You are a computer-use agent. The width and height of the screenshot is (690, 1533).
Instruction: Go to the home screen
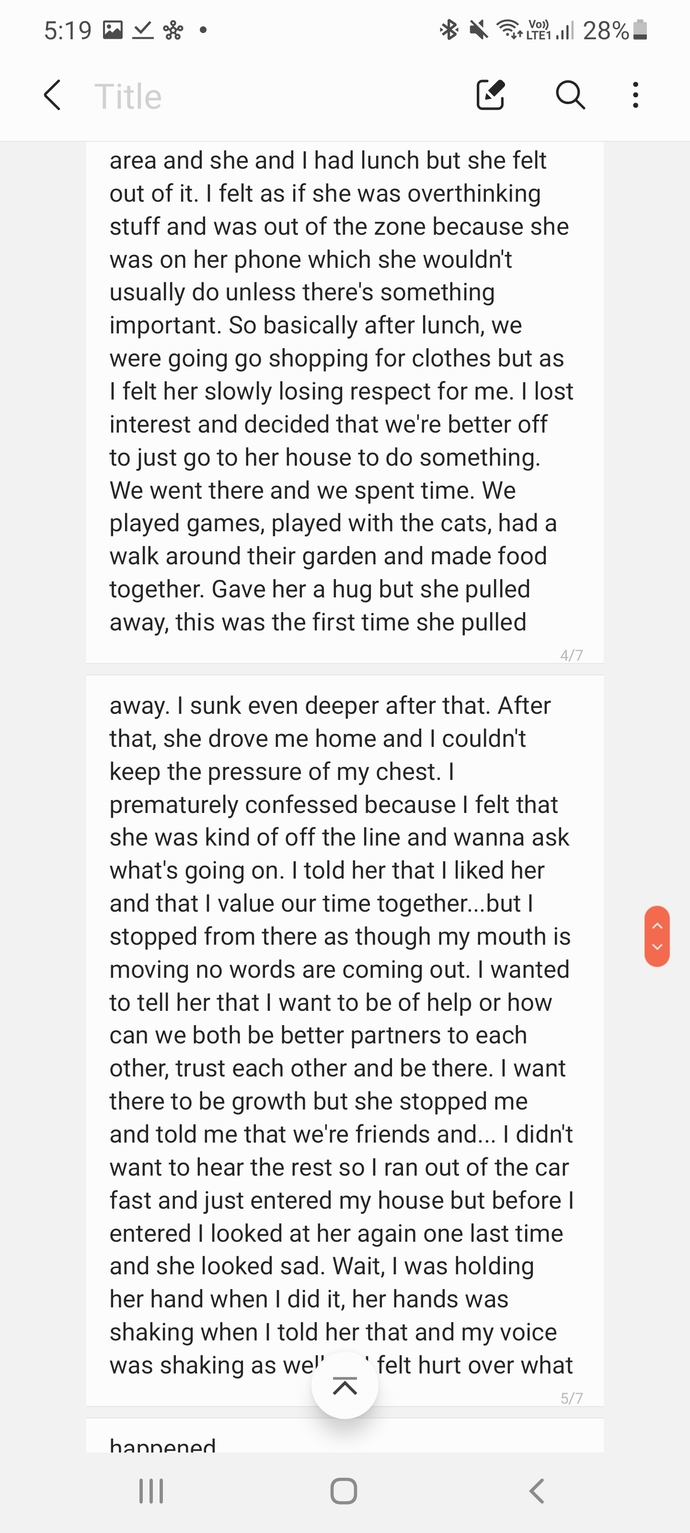[x=344, y=1491]
